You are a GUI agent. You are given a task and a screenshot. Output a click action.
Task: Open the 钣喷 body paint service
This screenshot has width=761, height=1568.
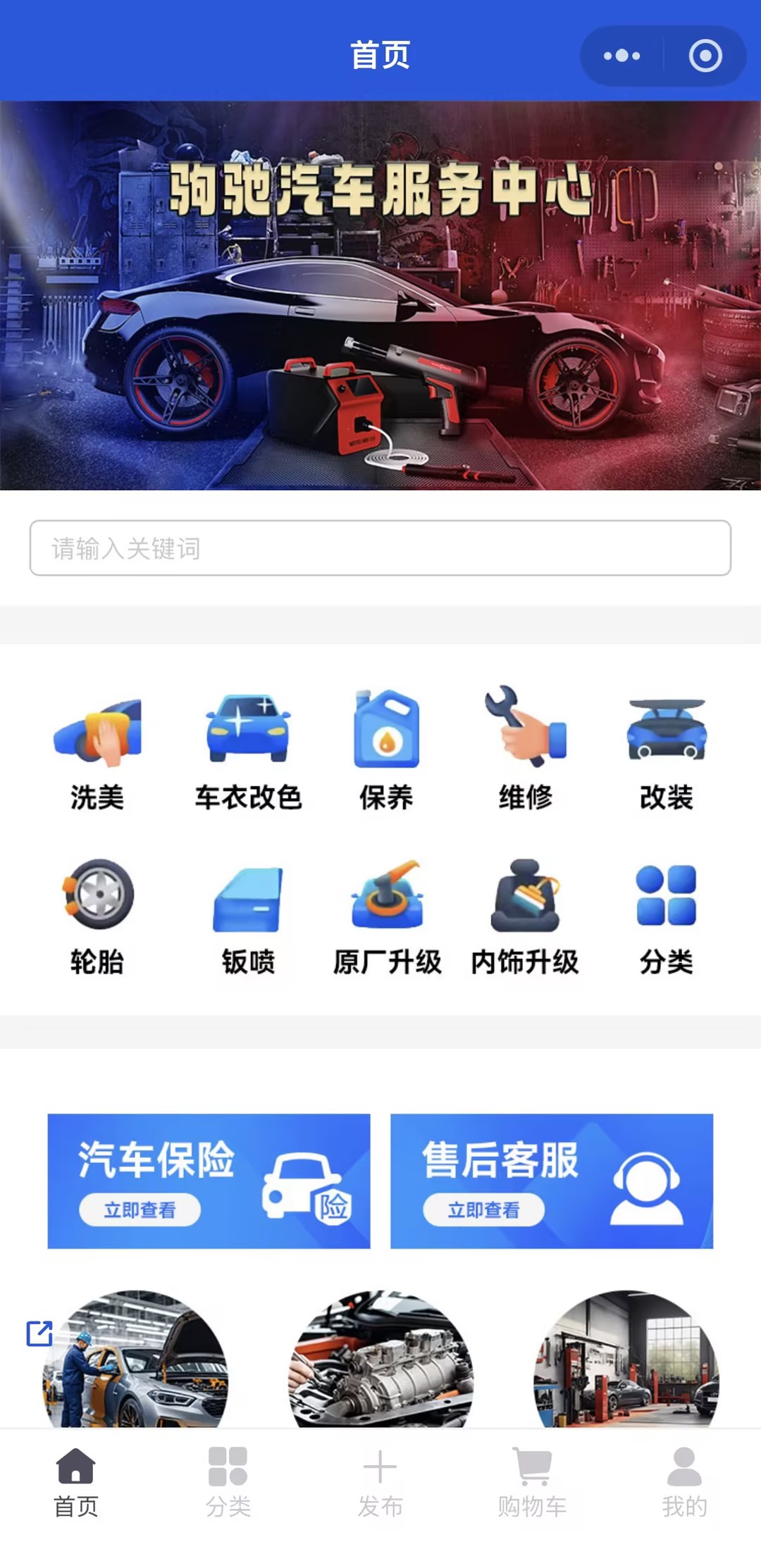248,914
